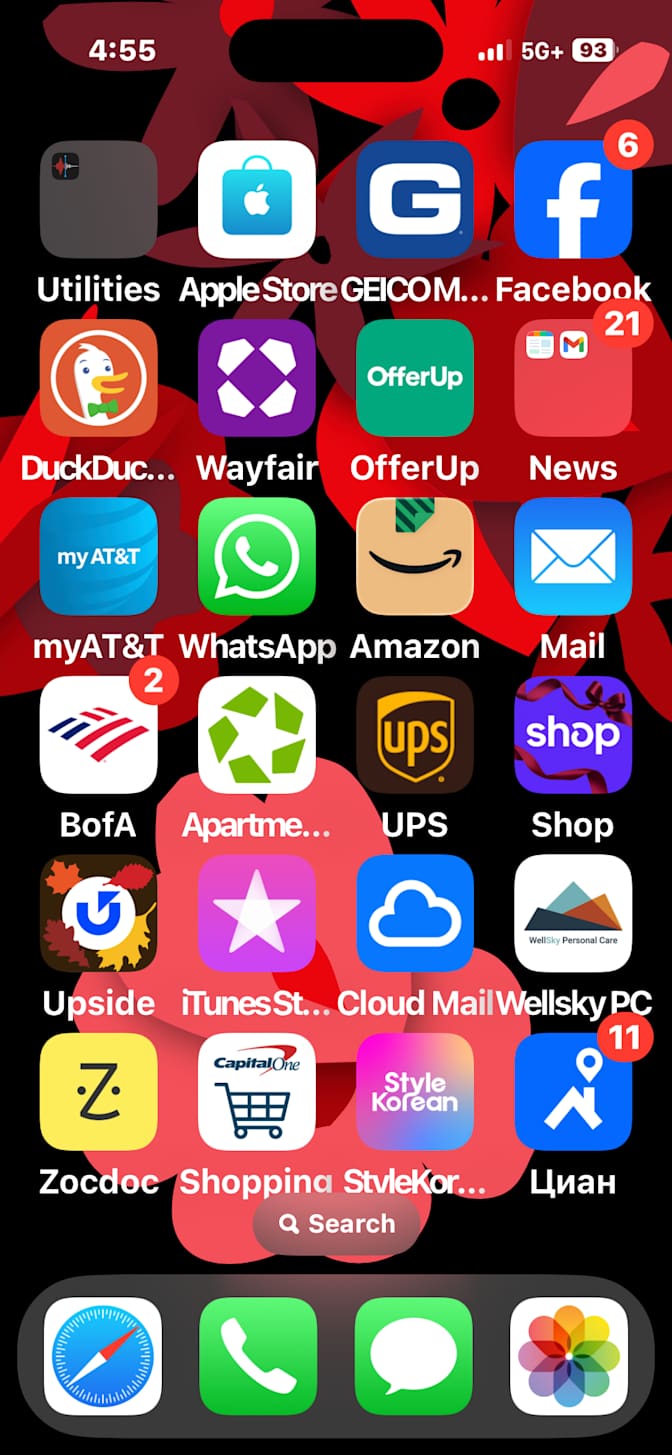Viewport: 672px width, 1455px height.
Task: Open the News folder
Action: [573, 378]
